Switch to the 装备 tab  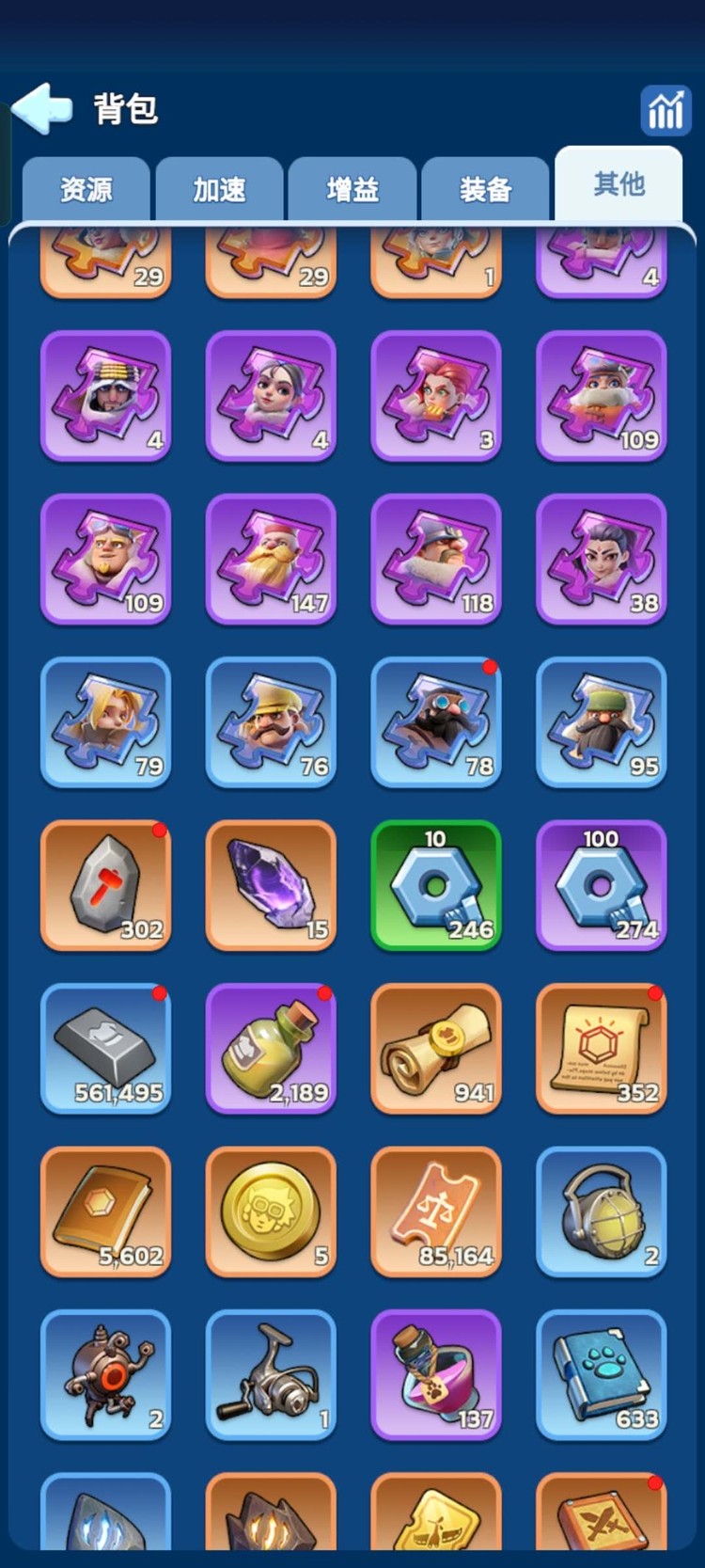[x=485, y=189]
